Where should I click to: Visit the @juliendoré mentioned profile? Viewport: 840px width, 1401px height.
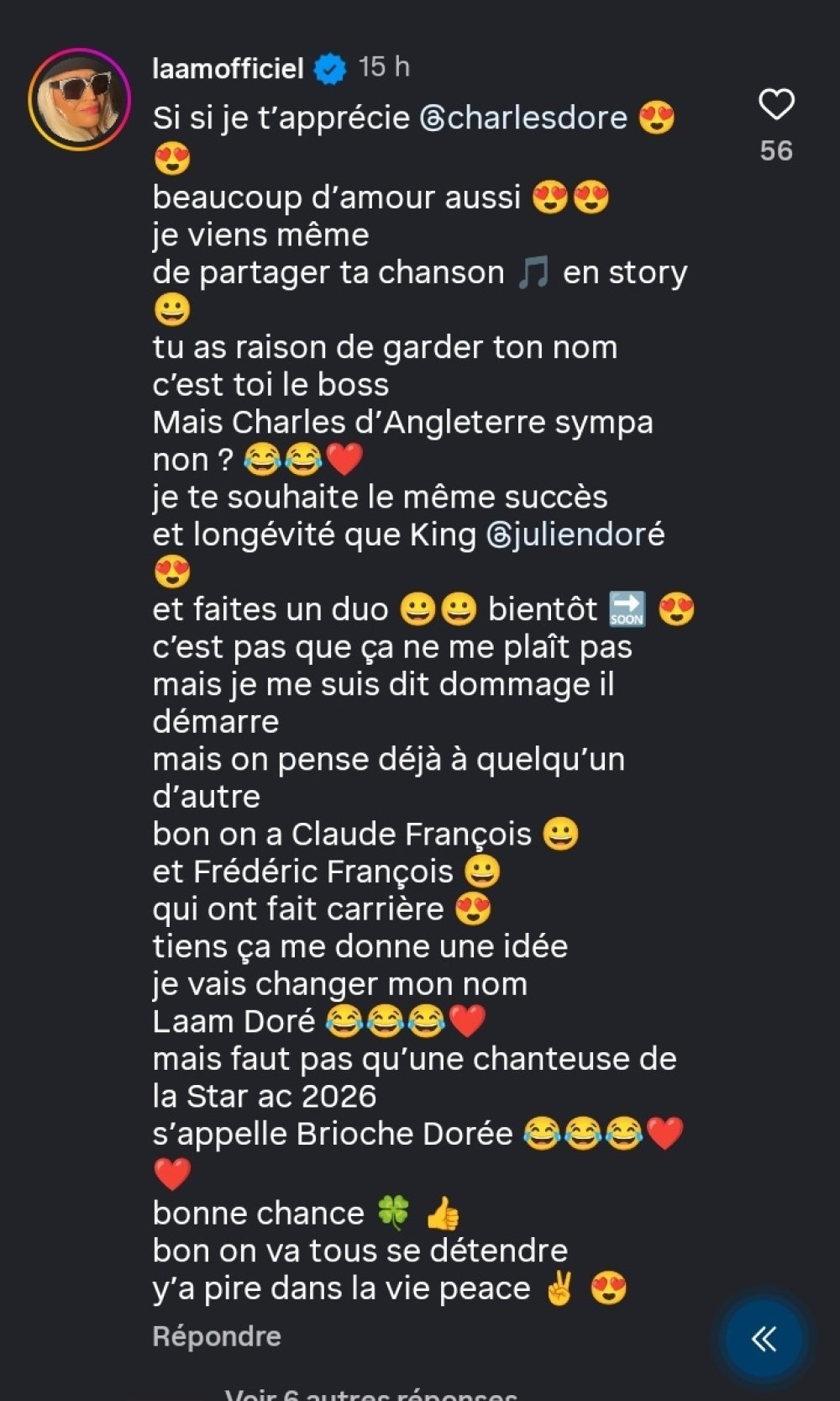click(x=575, y=535)
